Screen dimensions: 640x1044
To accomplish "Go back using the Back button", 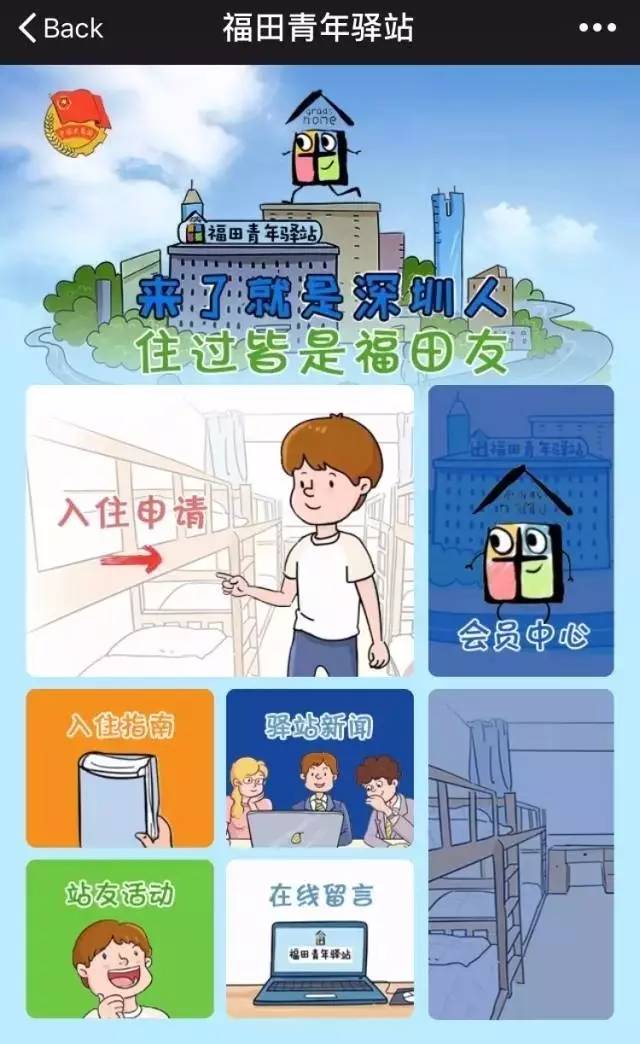I will [62, 28].
